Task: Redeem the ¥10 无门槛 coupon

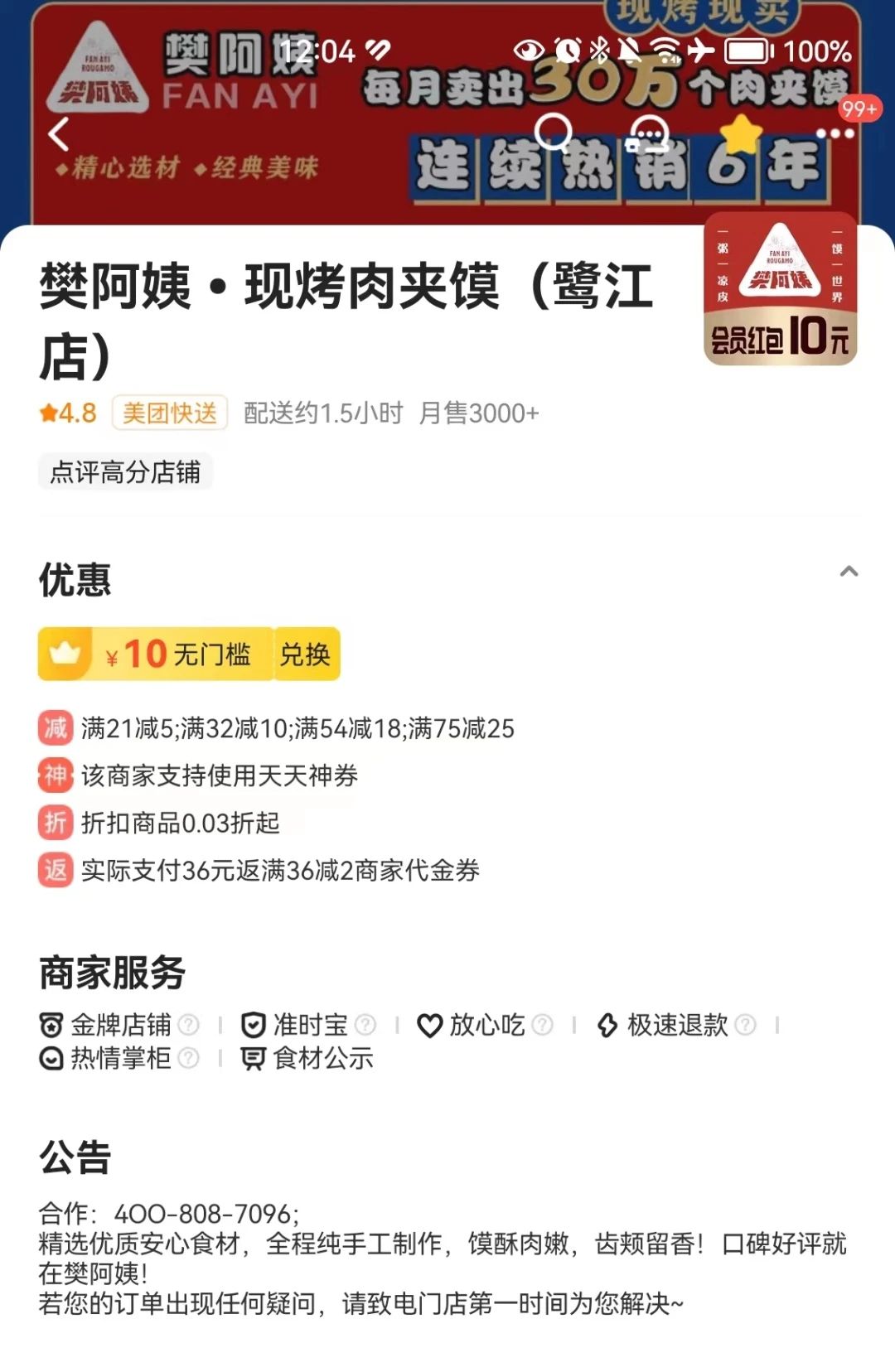Action: tap(305, 655)
